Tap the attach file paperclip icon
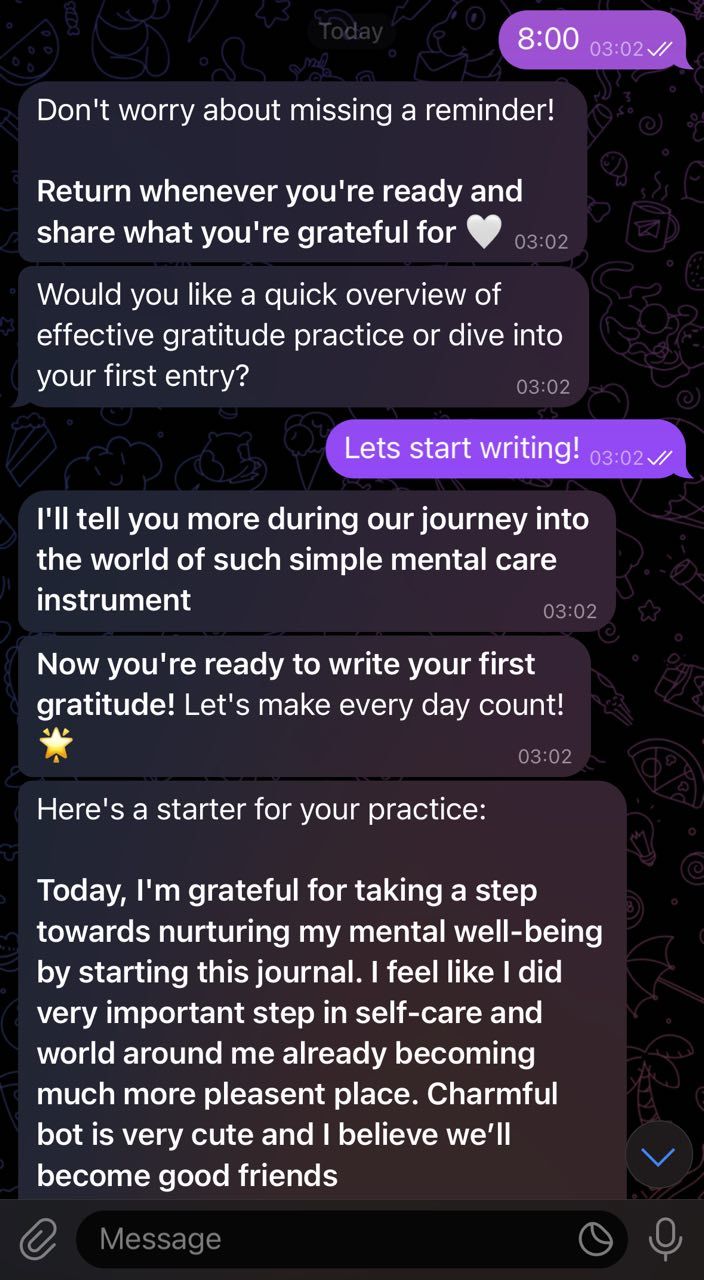Viewport: 704px width, 1280px height. [38, 1240]
